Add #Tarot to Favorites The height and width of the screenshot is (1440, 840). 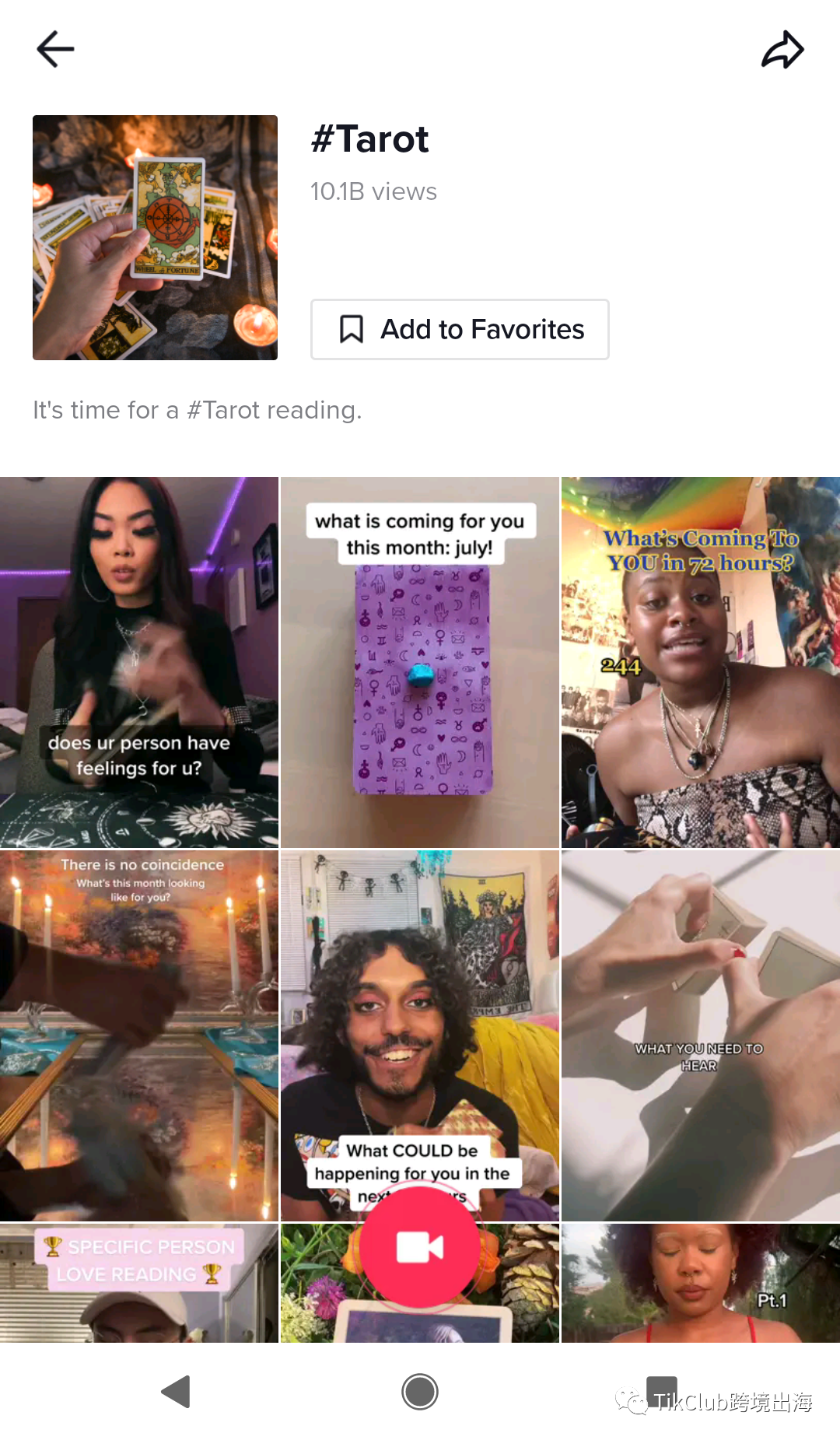tap(460, 329)
